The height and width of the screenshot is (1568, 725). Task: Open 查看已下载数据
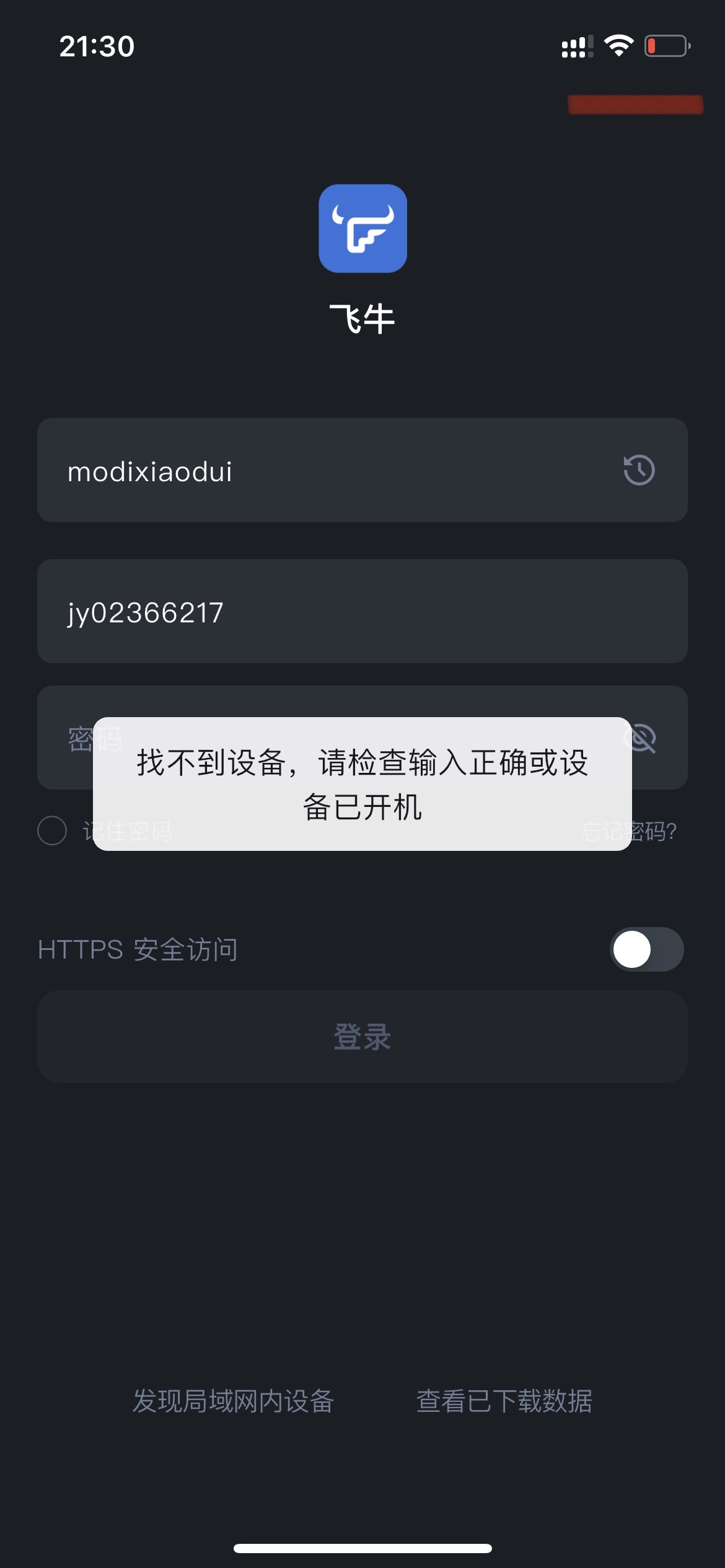(504, 1401)
